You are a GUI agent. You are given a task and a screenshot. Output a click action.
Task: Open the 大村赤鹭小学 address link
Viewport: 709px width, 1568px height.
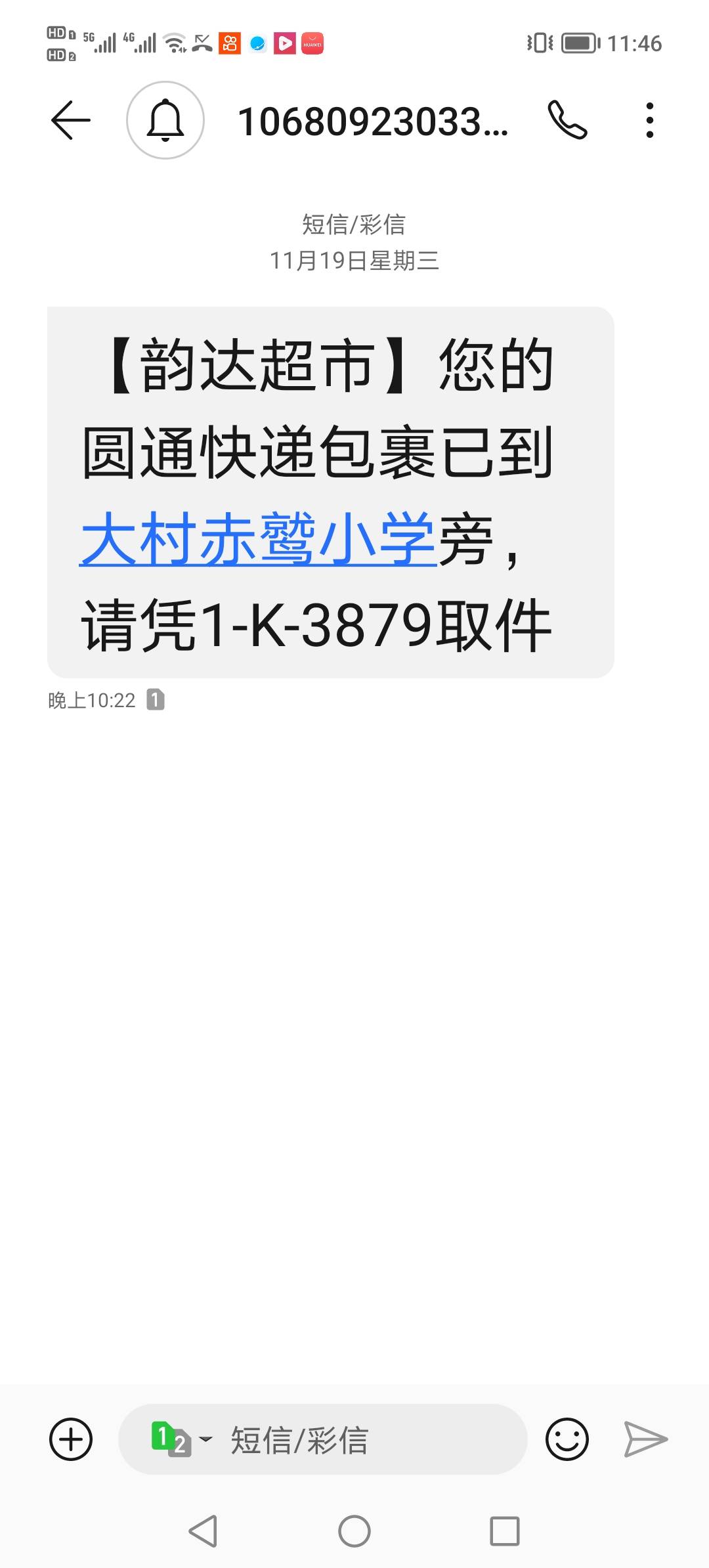click(x=257, y=538)
